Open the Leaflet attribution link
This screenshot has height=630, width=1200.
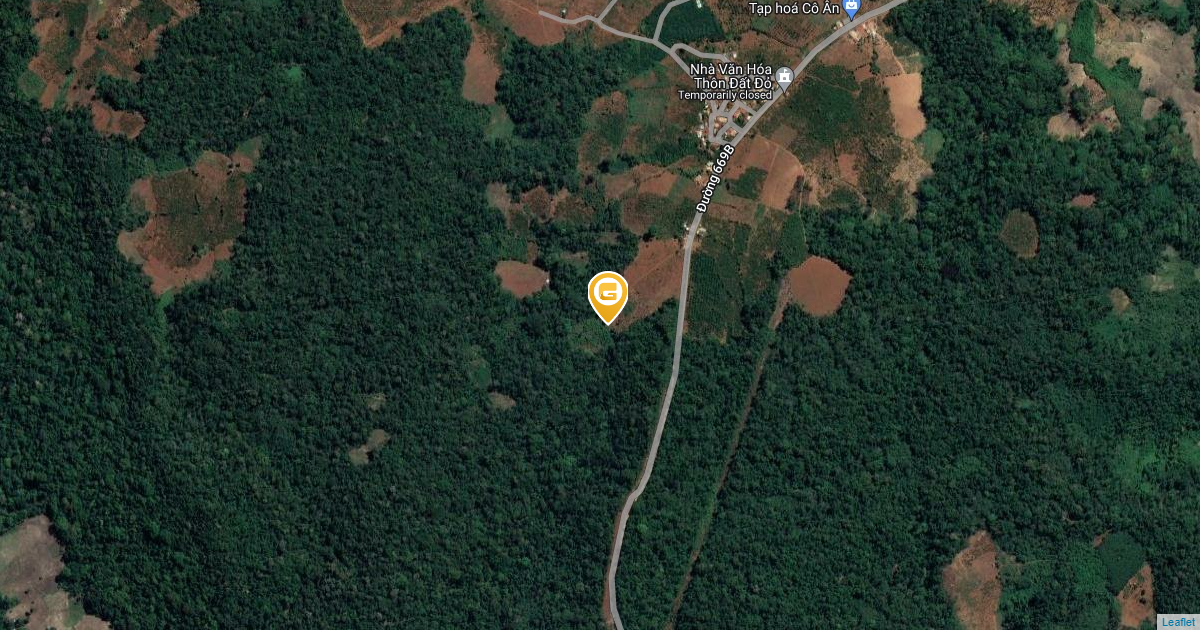tap(1177, 622)
